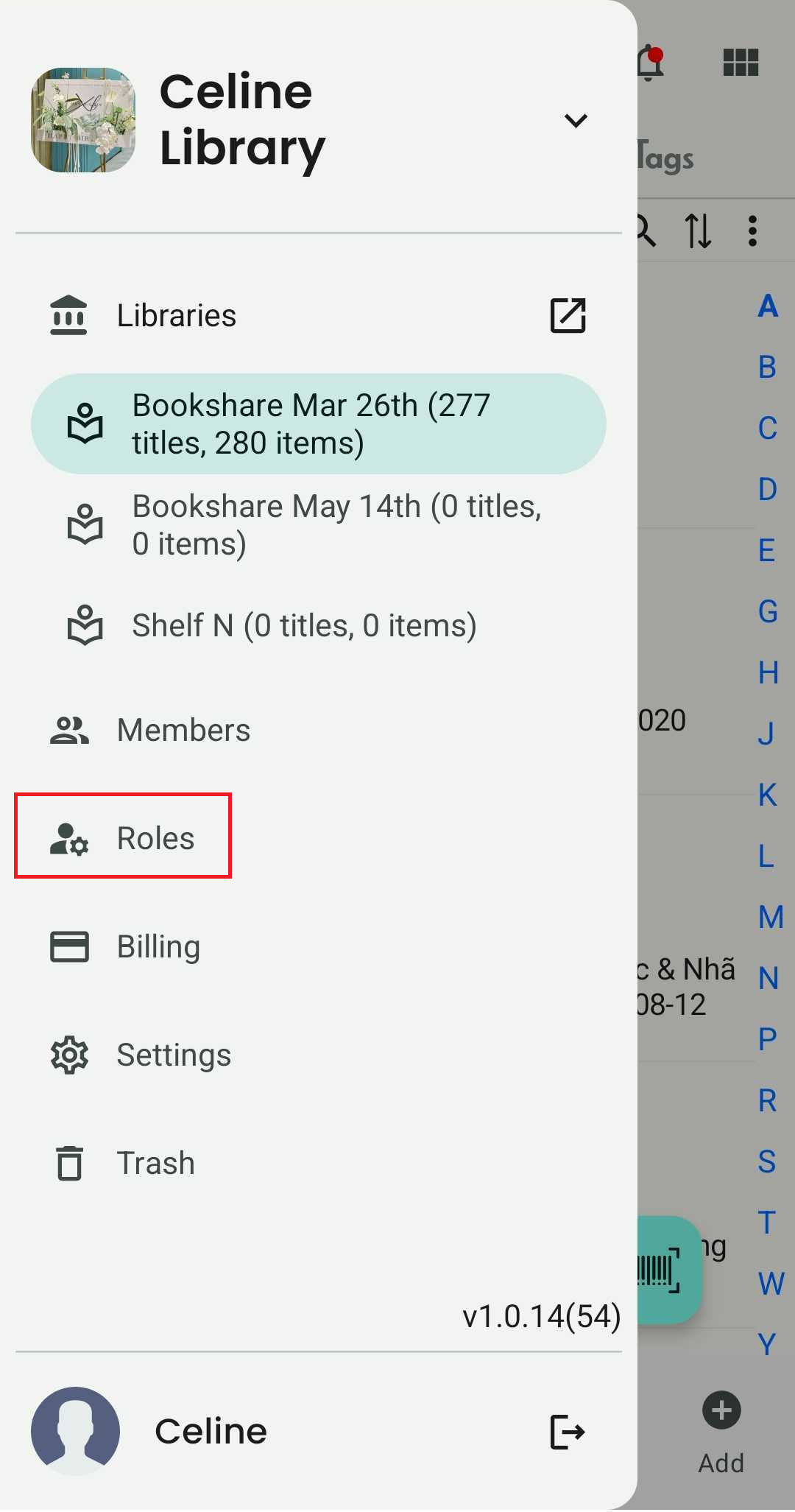This screenshot has width=795, height=1512.
Task: Open Billing
Action: tap(318, 946)
